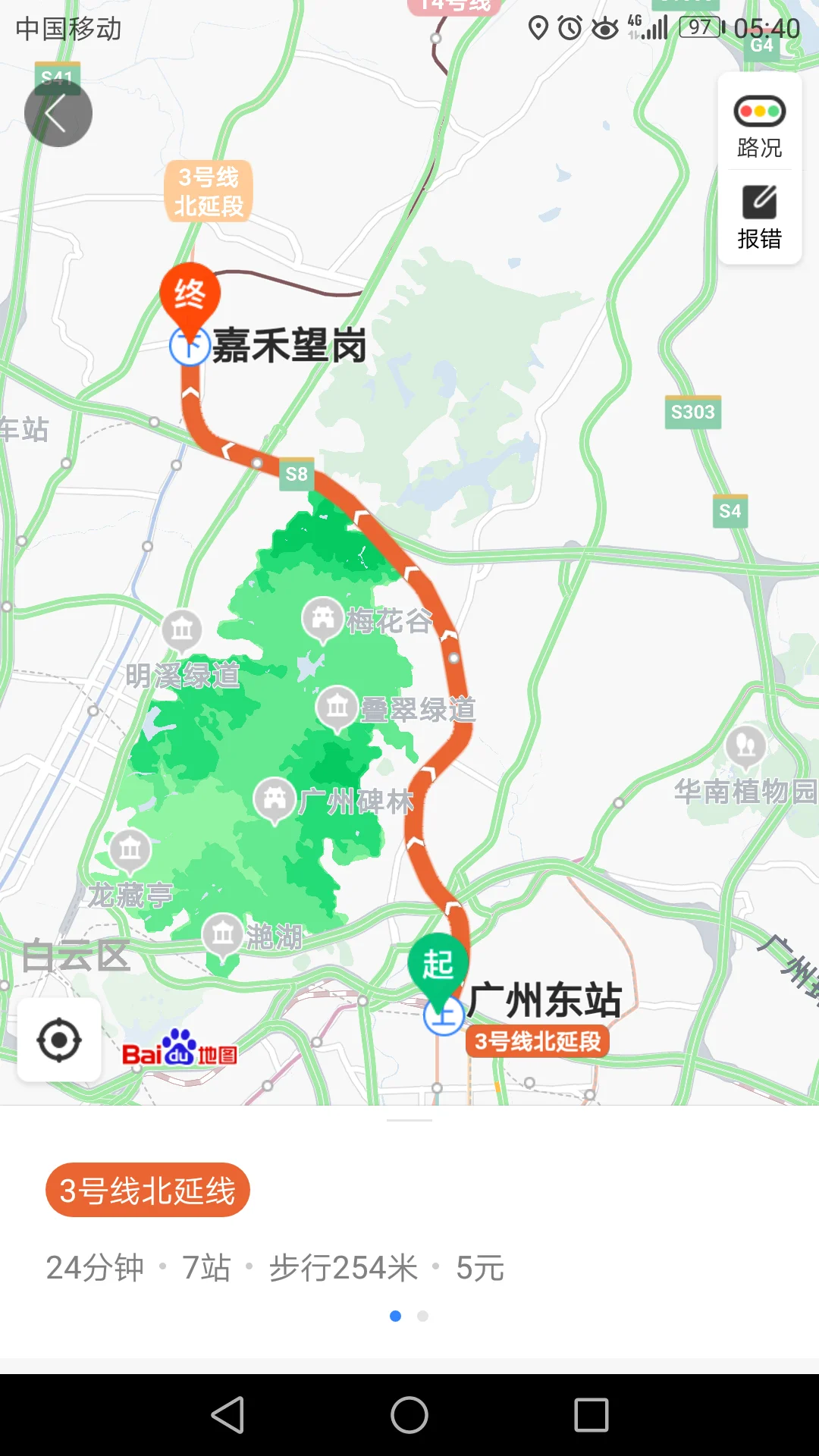Tap the orange 3号线北延线 route button

146,1189
